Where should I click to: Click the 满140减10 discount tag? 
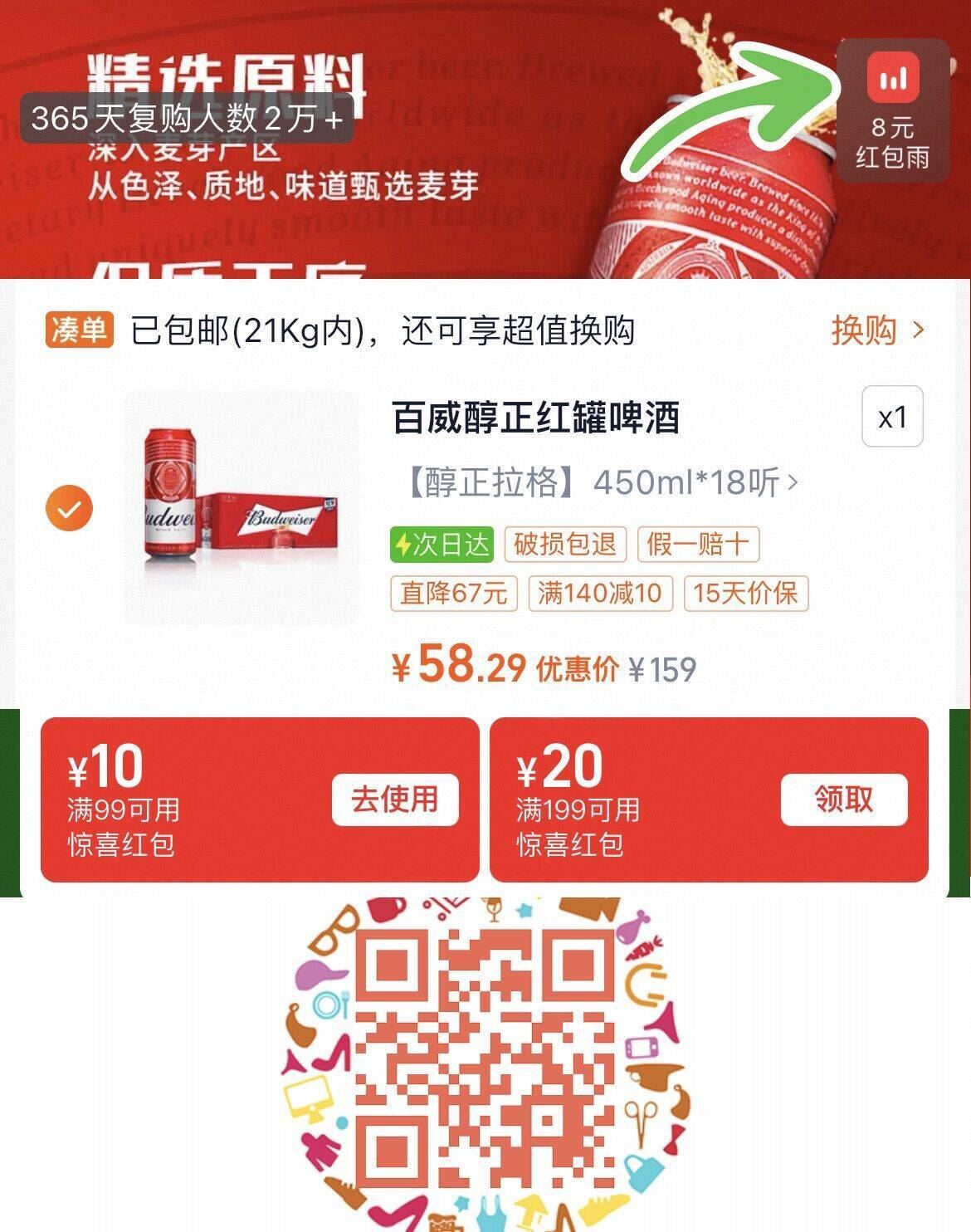[598, 594]
